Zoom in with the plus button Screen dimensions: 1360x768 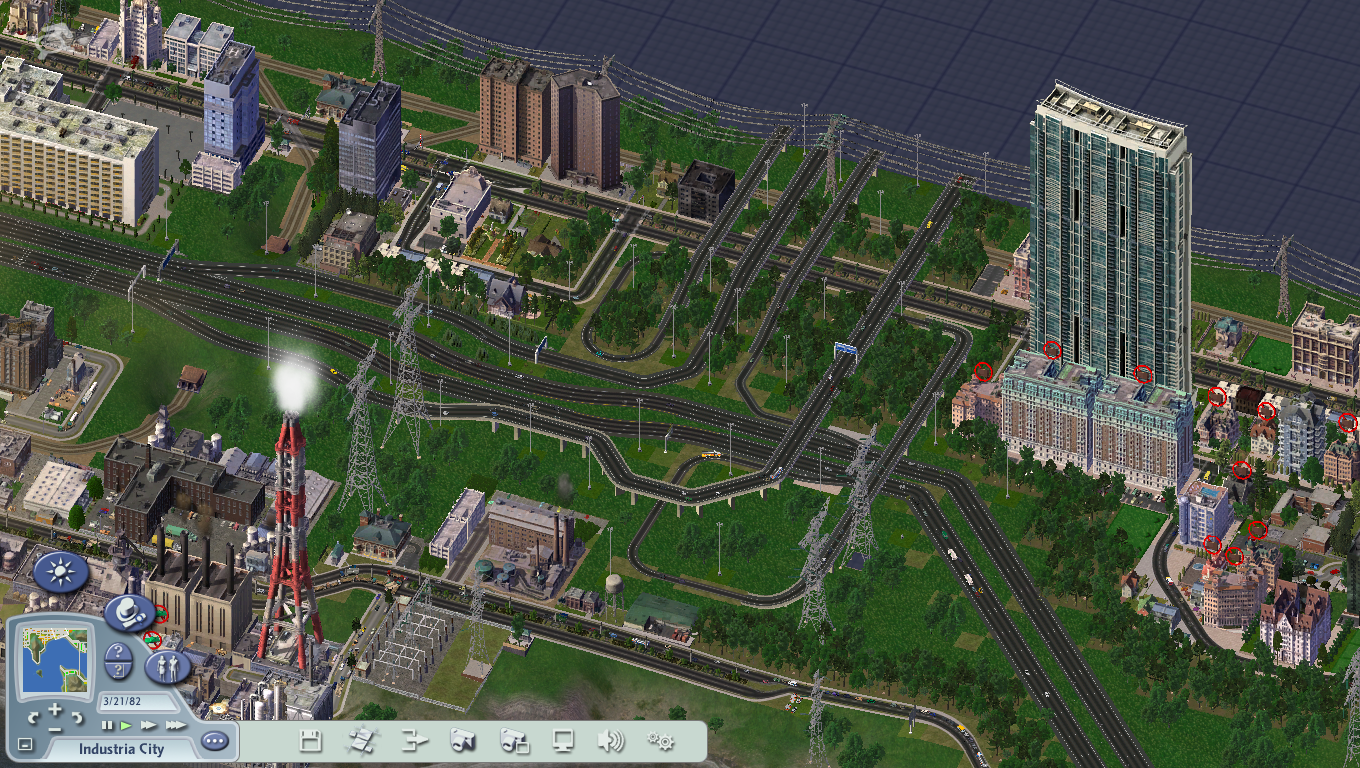click(x=55, y=709)
